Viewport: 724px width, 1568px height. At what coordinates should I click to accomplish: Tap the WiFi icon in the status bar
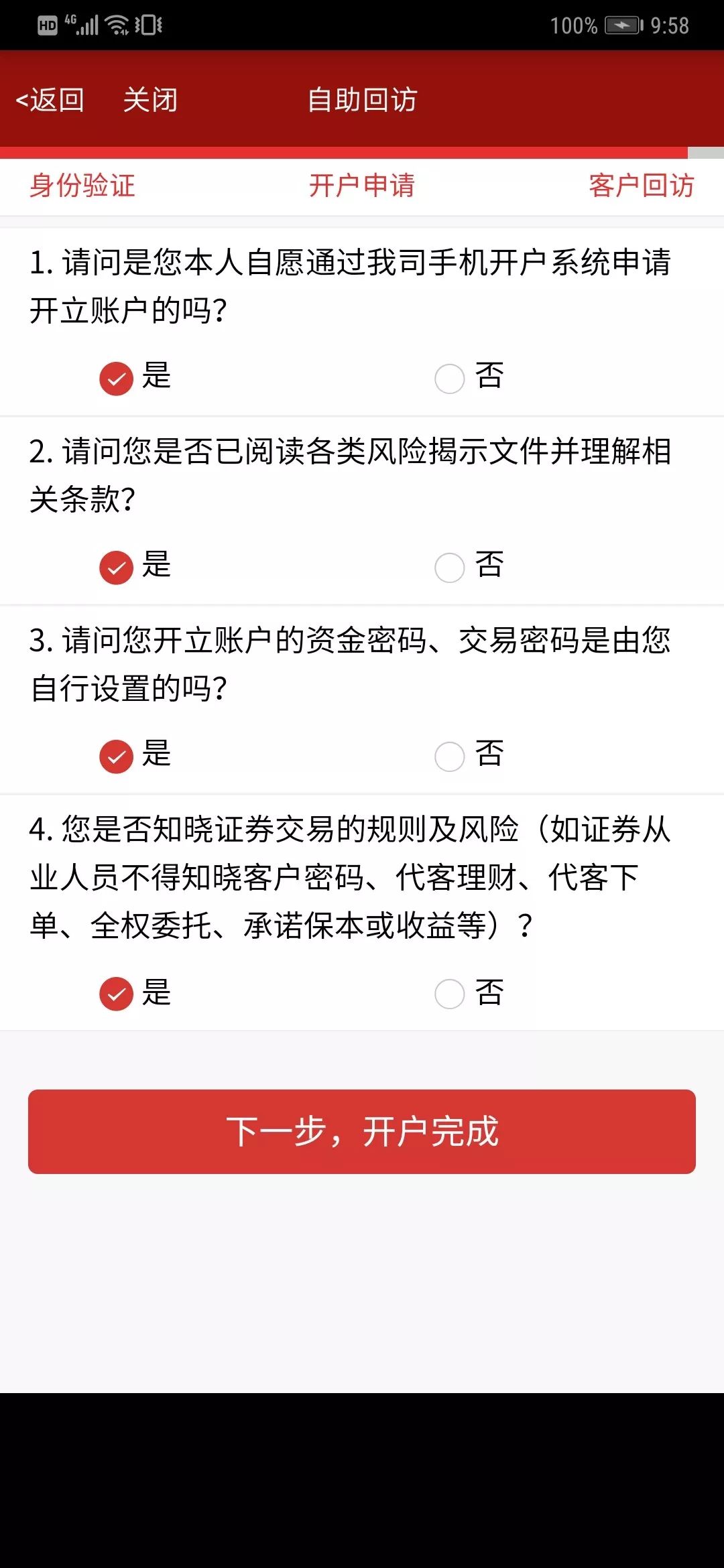115,25
